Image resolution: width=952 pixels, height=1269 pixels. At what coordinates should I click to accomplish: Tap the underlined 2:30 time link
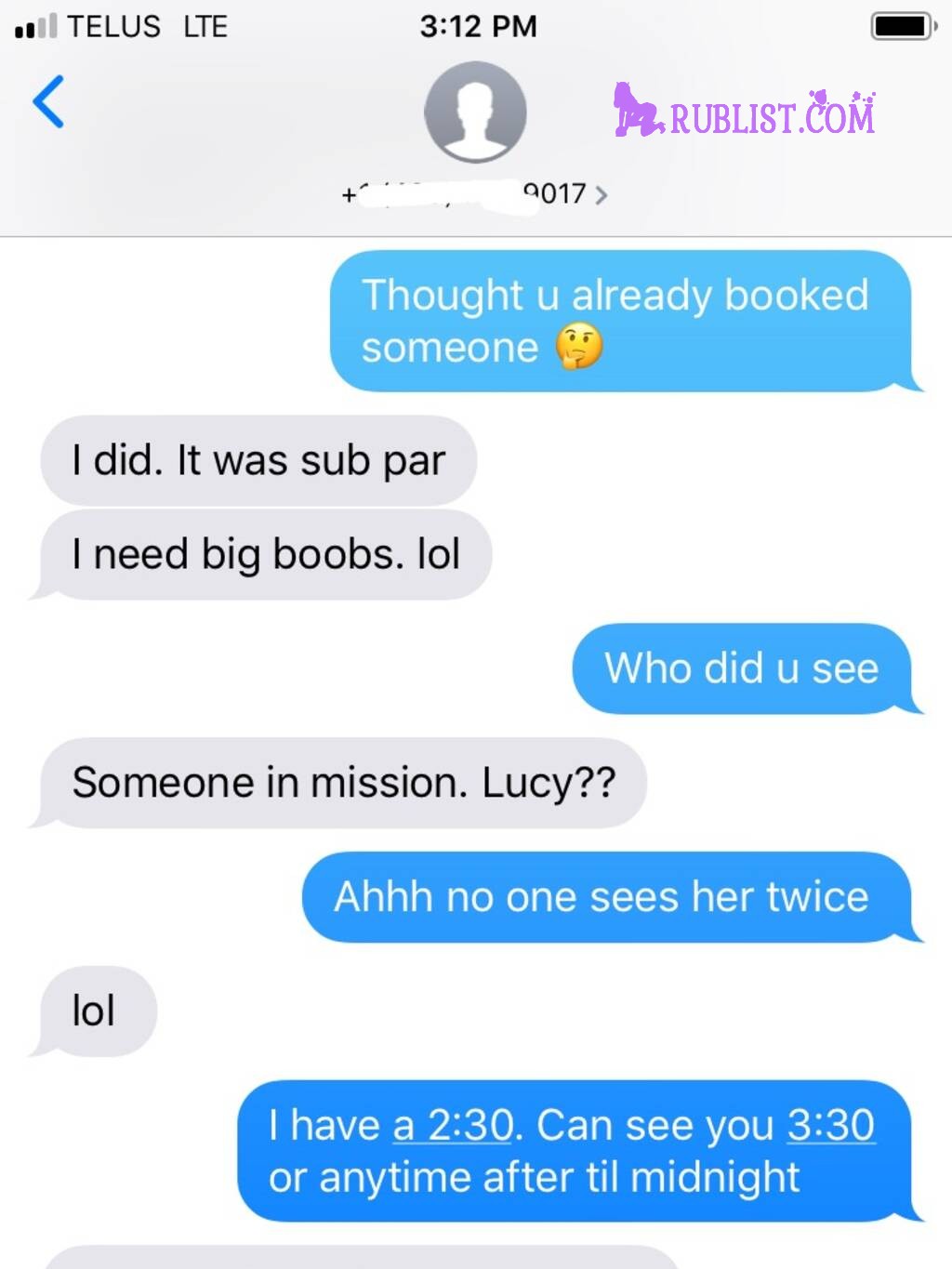pyautogui.click(x=469, y=1125)
